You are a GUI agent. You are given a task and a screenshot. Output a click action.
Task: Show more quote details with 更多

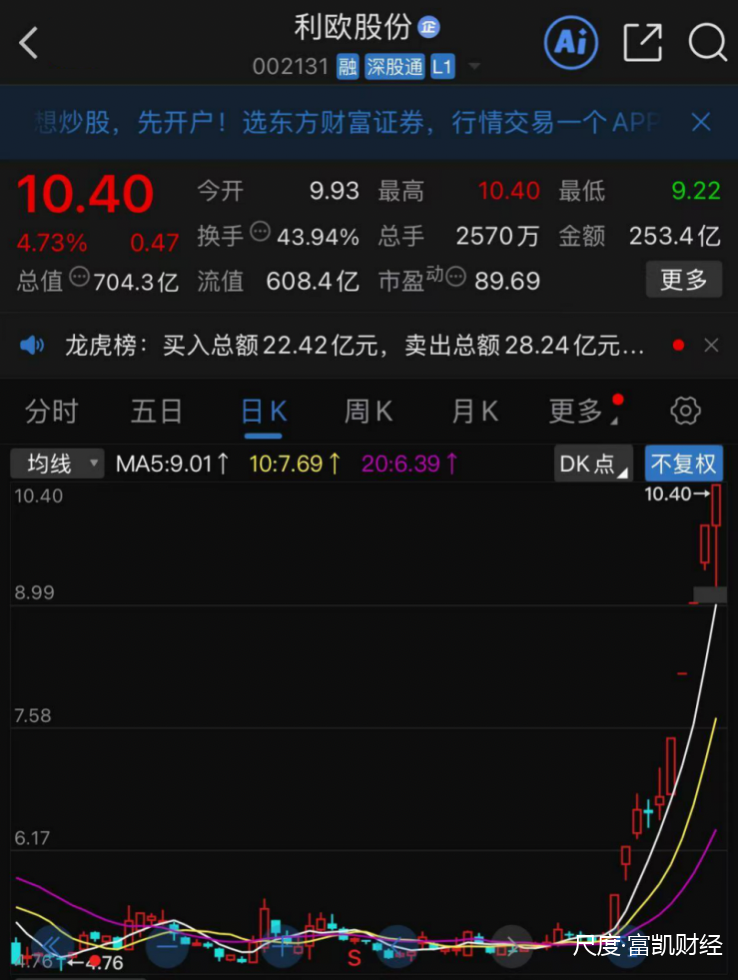pos(683,279)
